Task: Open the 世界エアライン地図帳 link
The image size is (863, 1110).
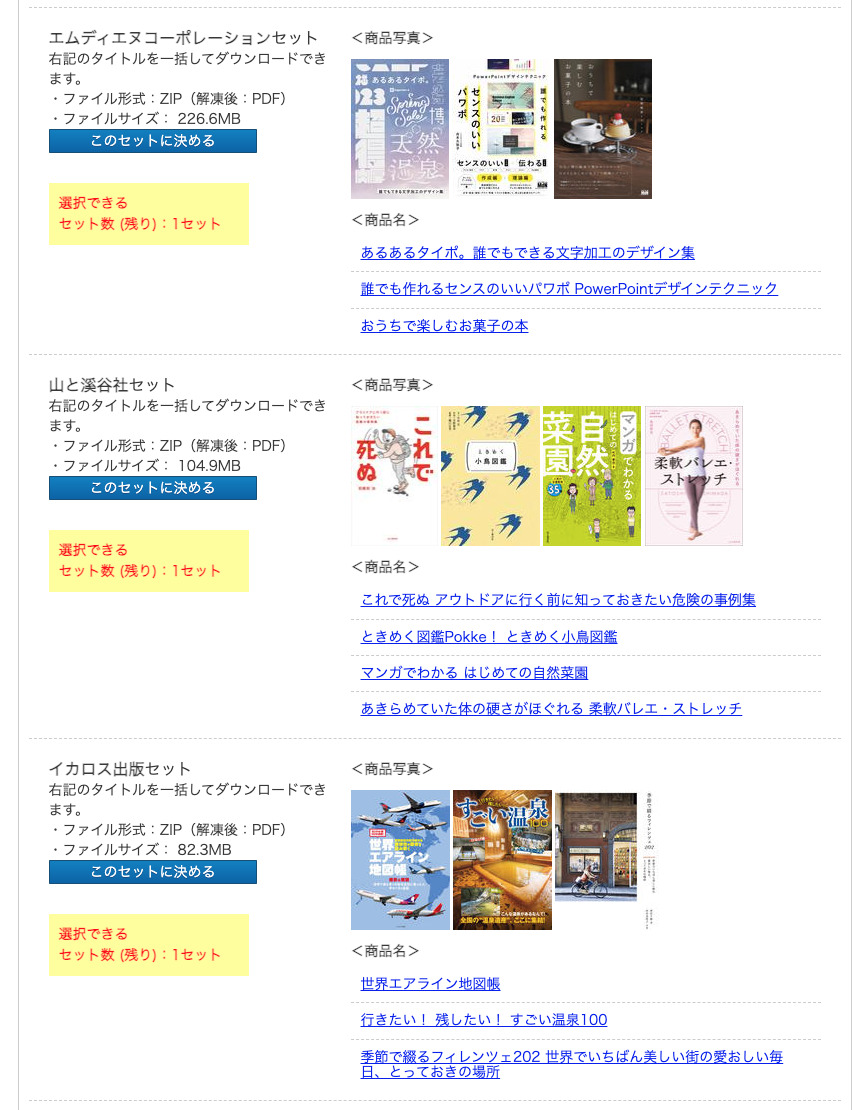Action: click(x=430, y=984)
